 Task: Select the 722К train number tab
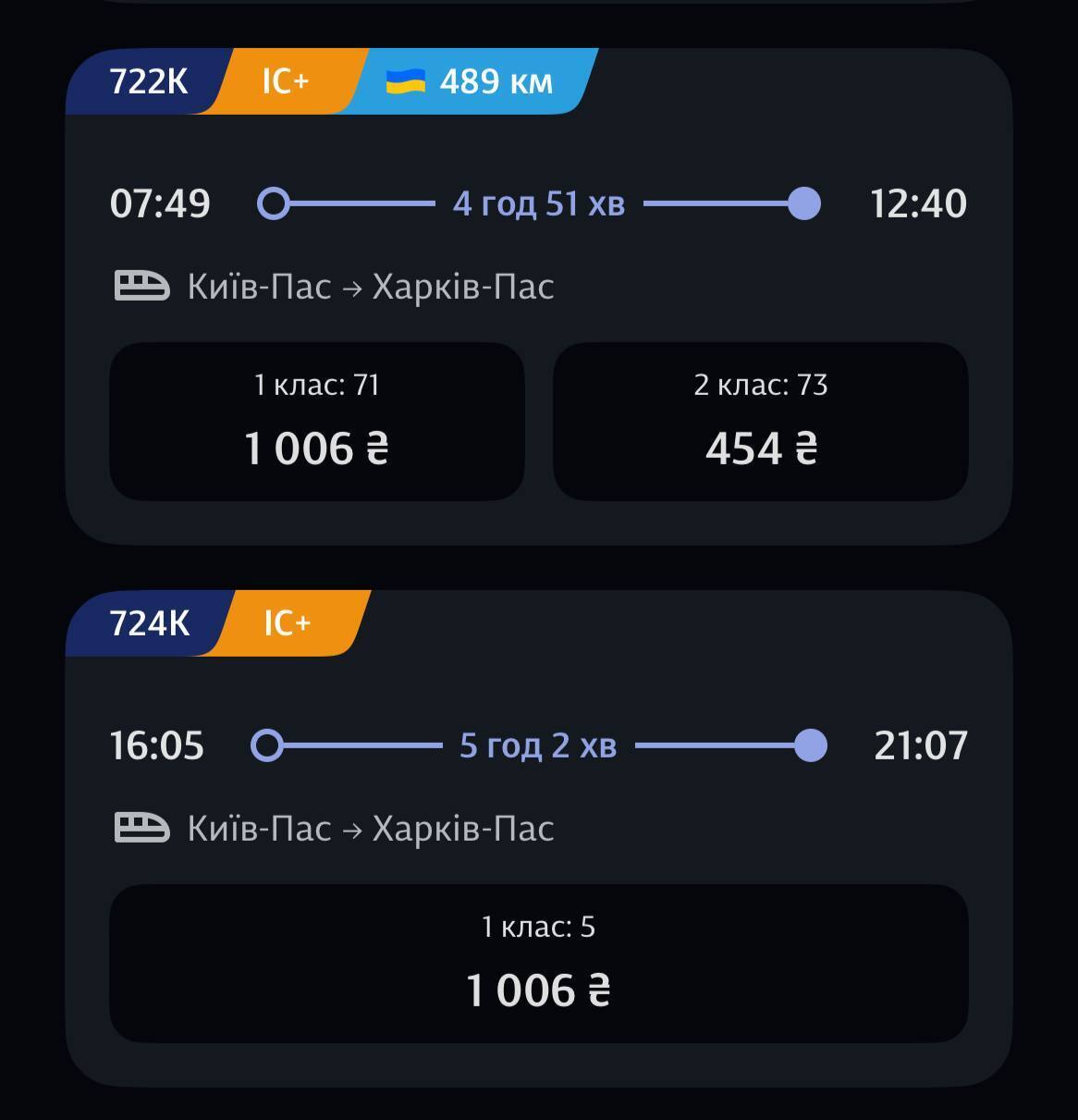[x=148, y=81]
